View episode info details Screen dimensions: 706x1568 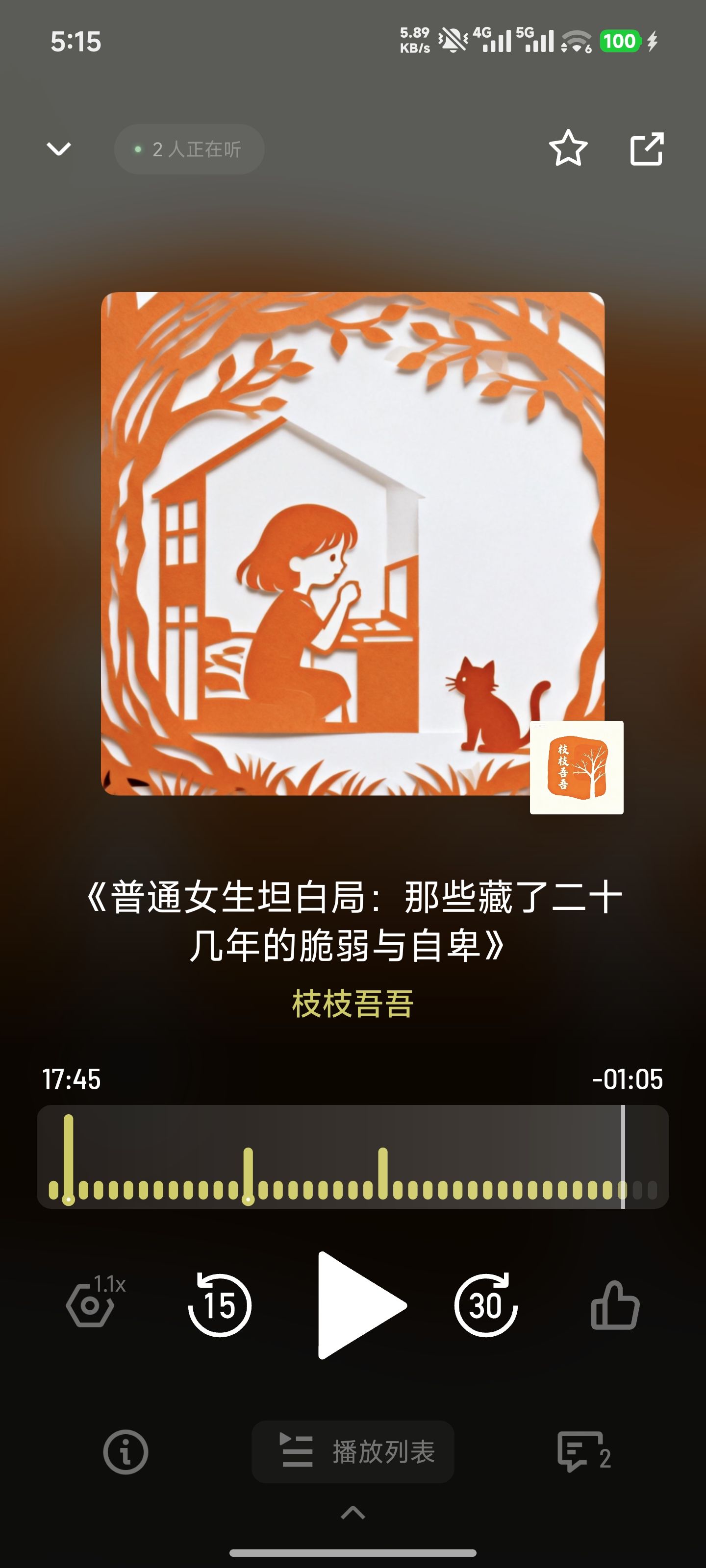(x=126, y=1452)
